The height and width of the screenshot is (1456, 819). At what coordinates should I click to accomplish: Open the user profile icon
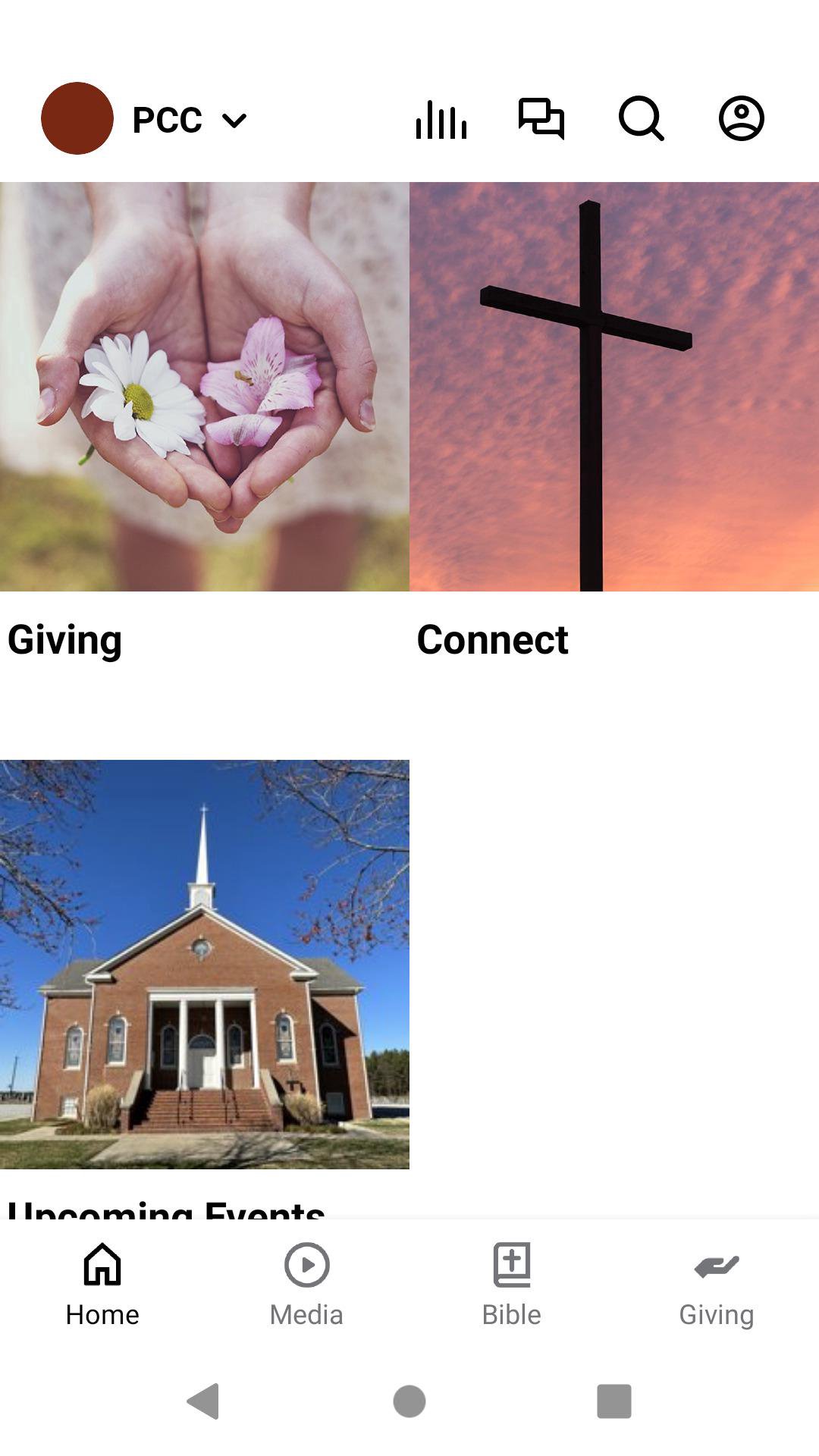[x=741, y=119]
